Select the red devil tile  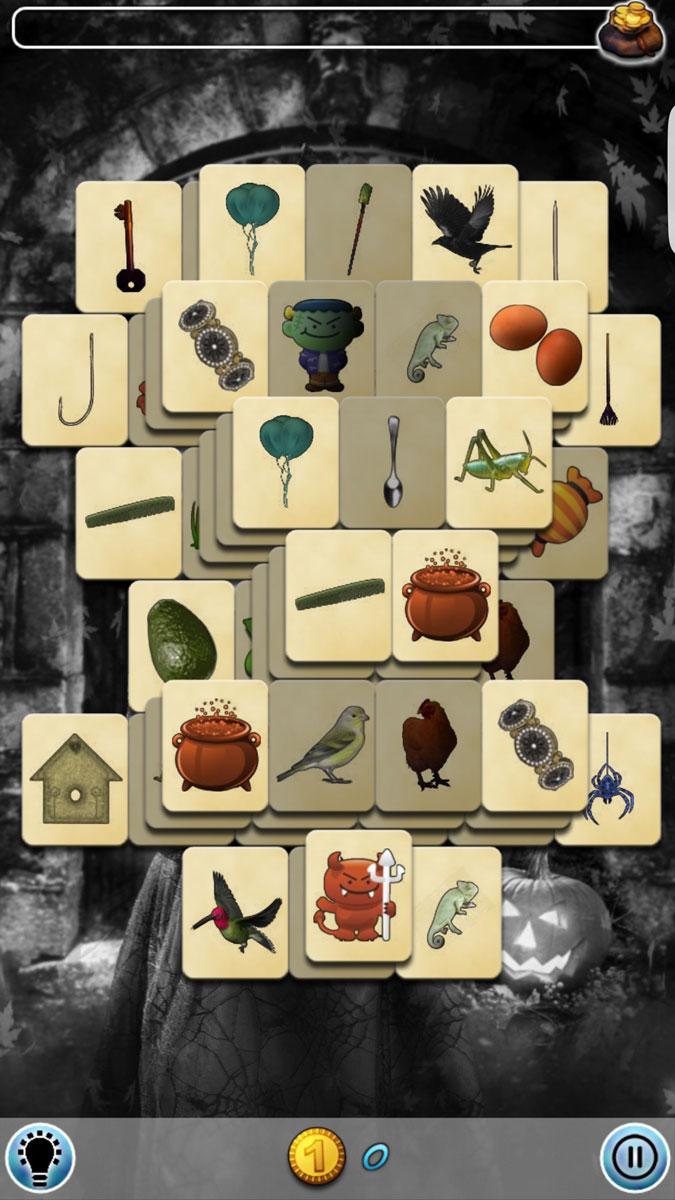pyautogui.click(x=358, y=895)
